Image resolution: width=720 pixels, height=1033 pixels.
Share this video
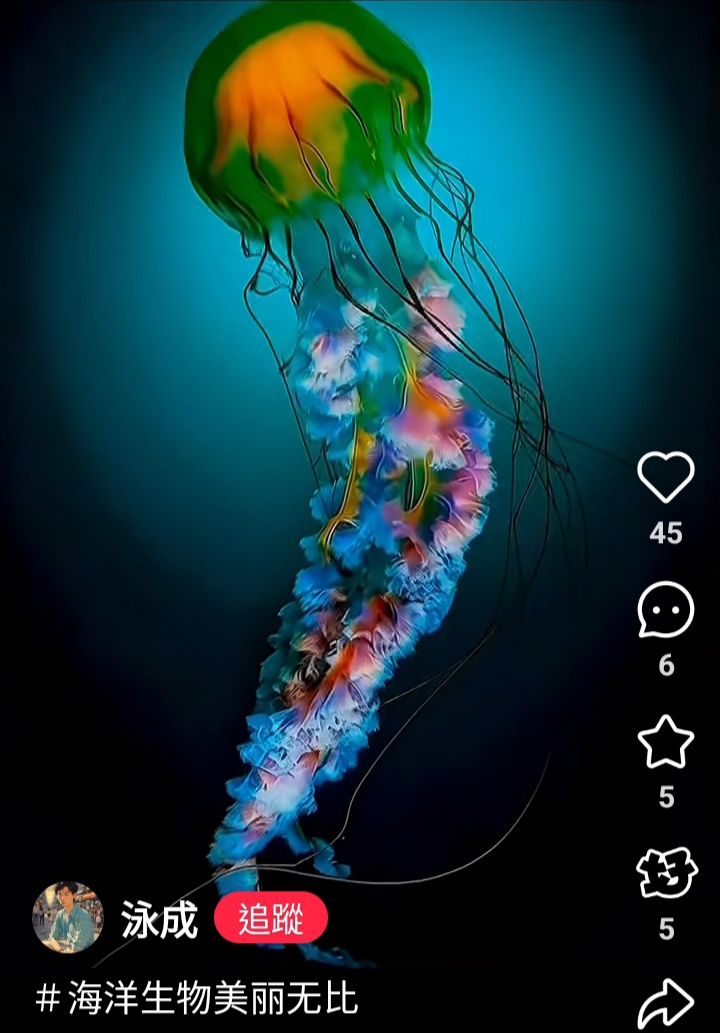click(666, 1003)
